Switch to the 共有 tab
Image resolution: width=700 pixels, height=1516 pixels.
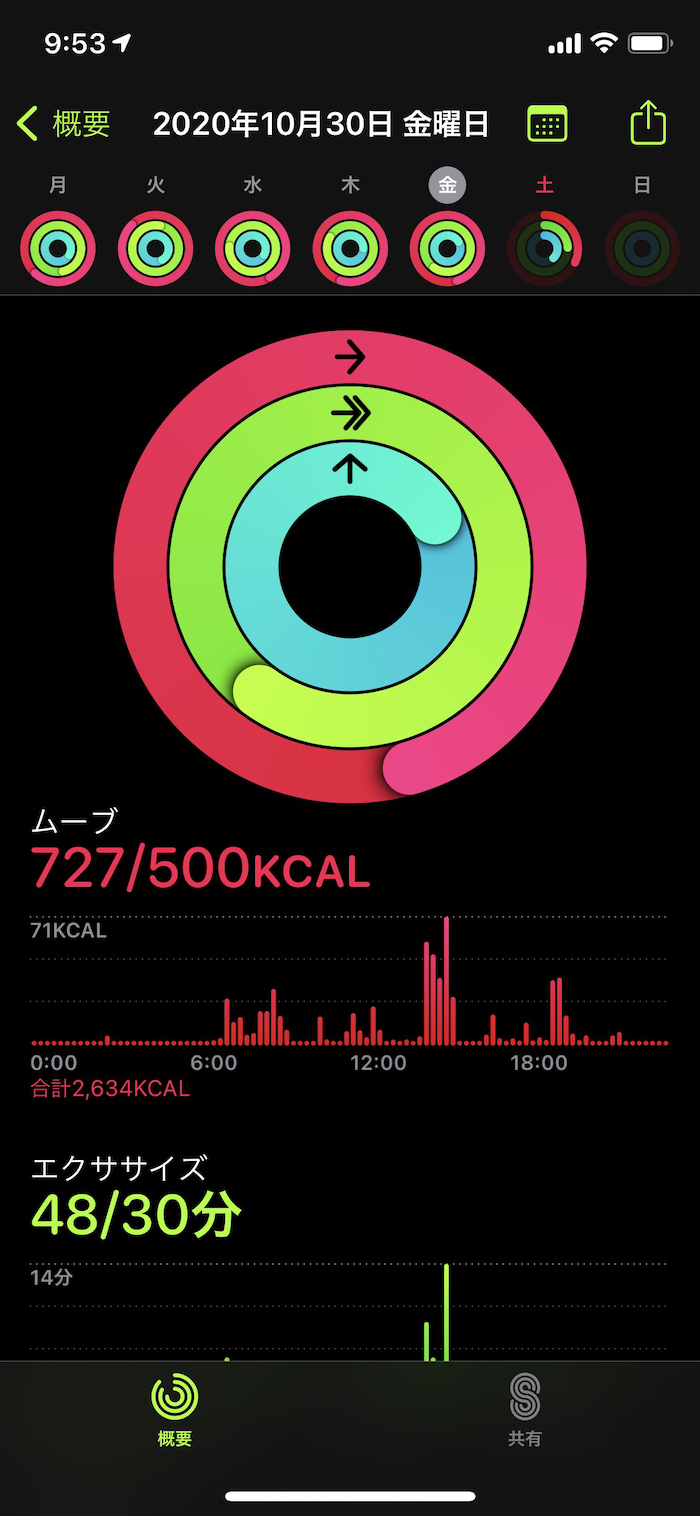[x=524, y=1410]
